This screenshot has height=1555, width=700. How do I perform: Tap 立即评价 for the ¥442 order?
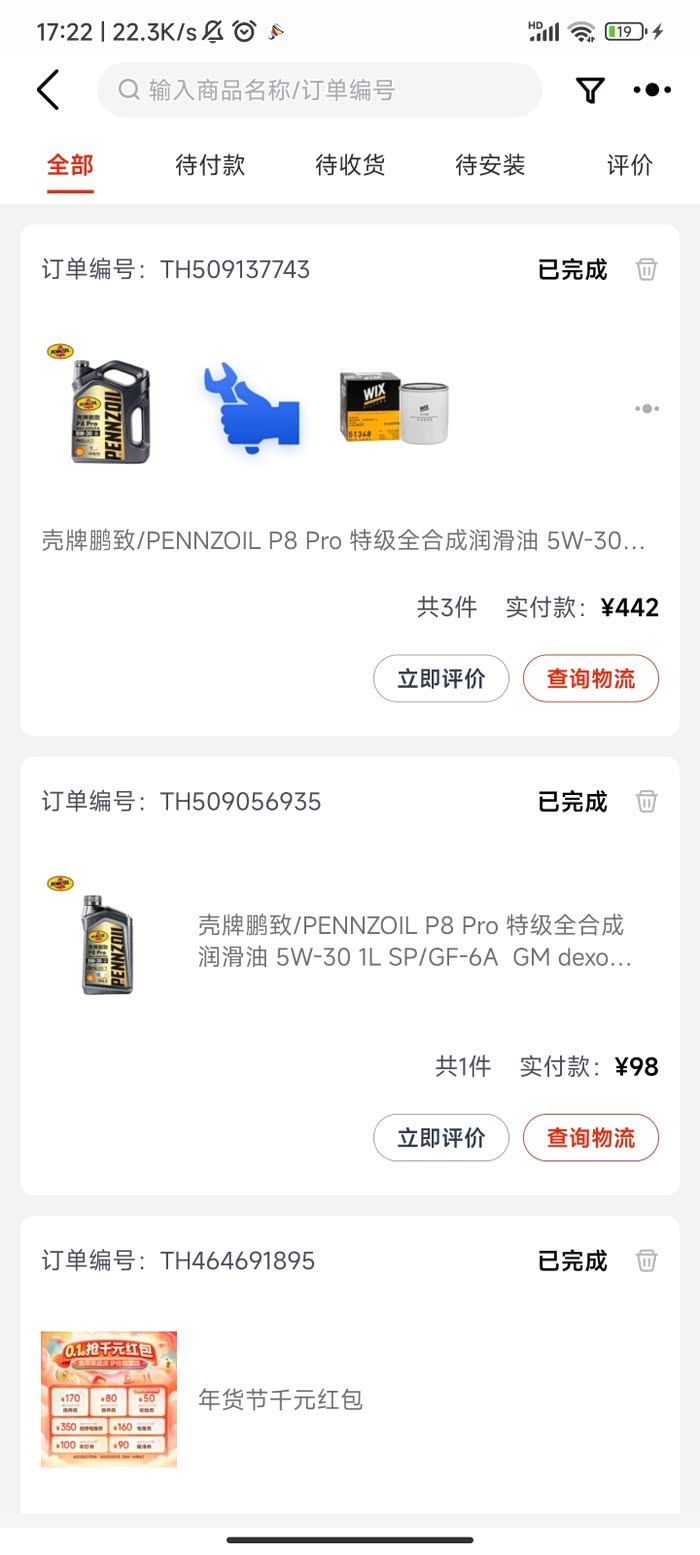point(441,679)
